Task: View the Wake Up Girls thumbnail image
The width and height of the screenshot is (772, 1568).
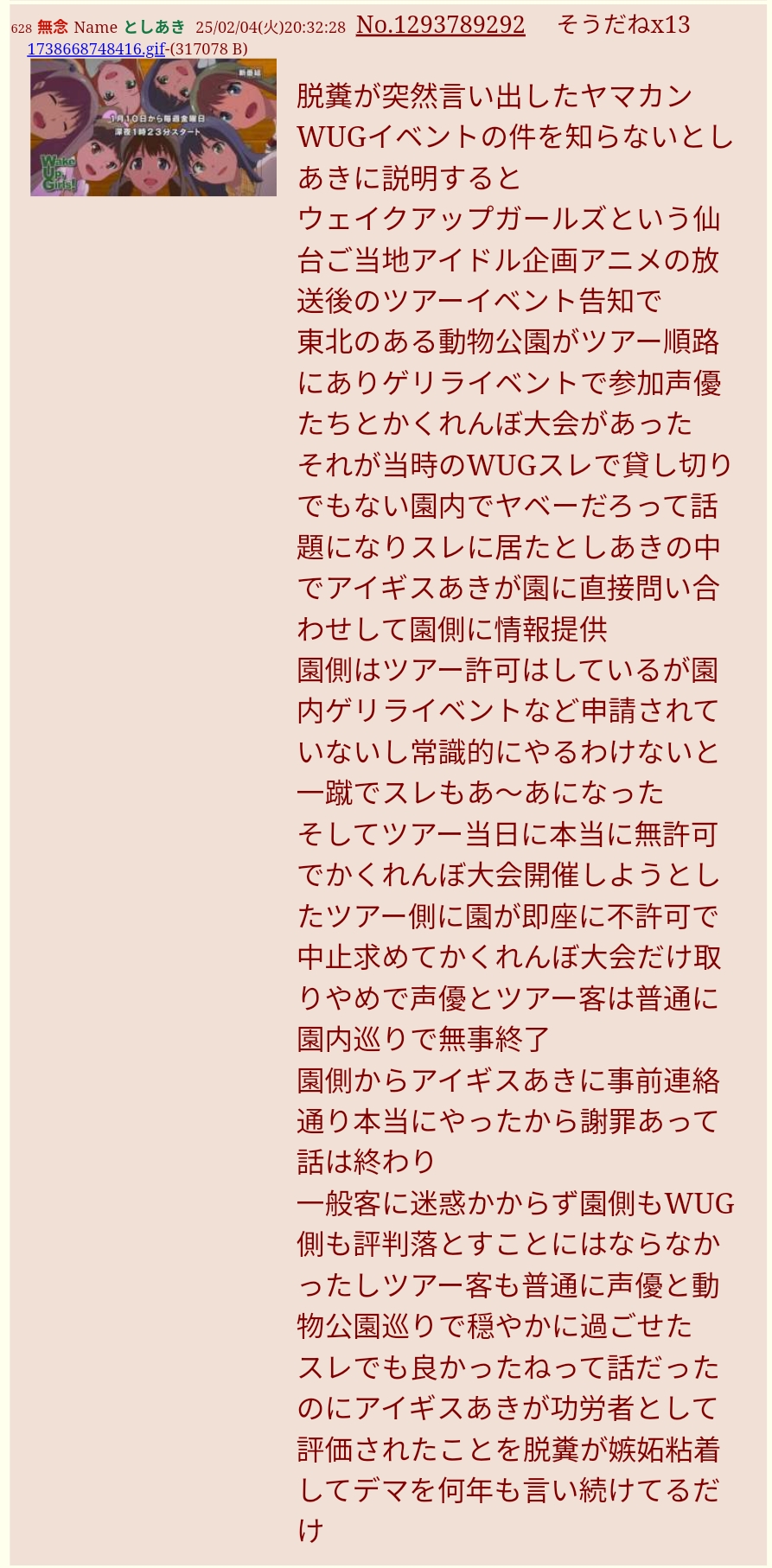Action: coord(153,127)
